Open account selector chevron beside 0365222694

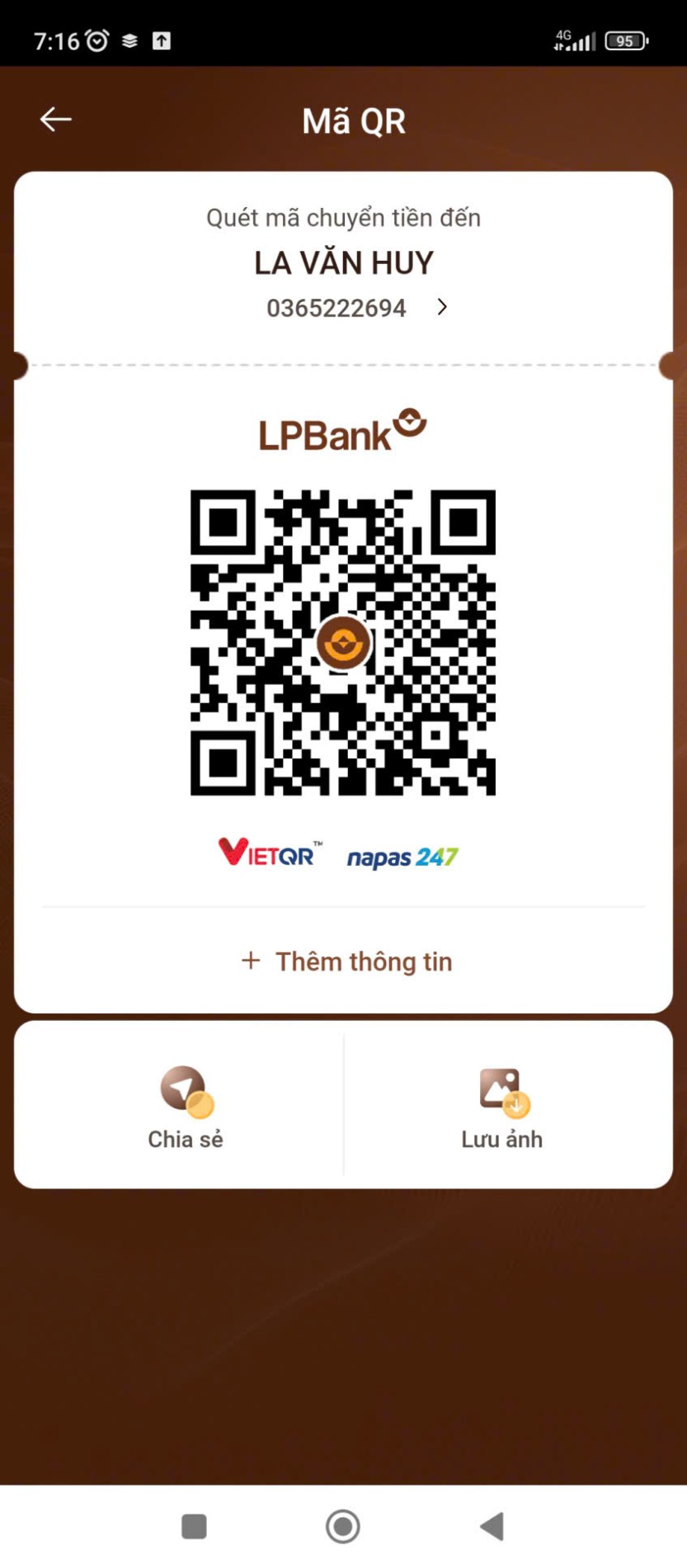pyautogui.click(x=442, y=308)
